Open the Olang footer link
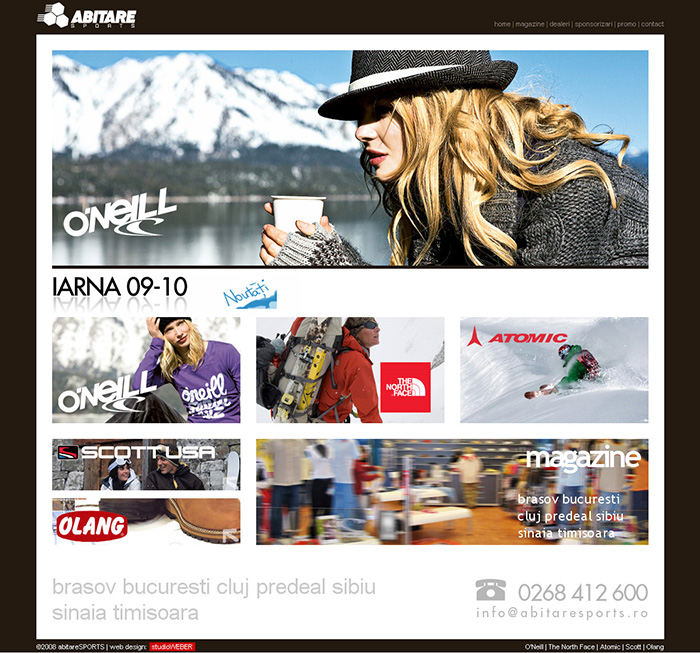700x653 pixels. 655,647
